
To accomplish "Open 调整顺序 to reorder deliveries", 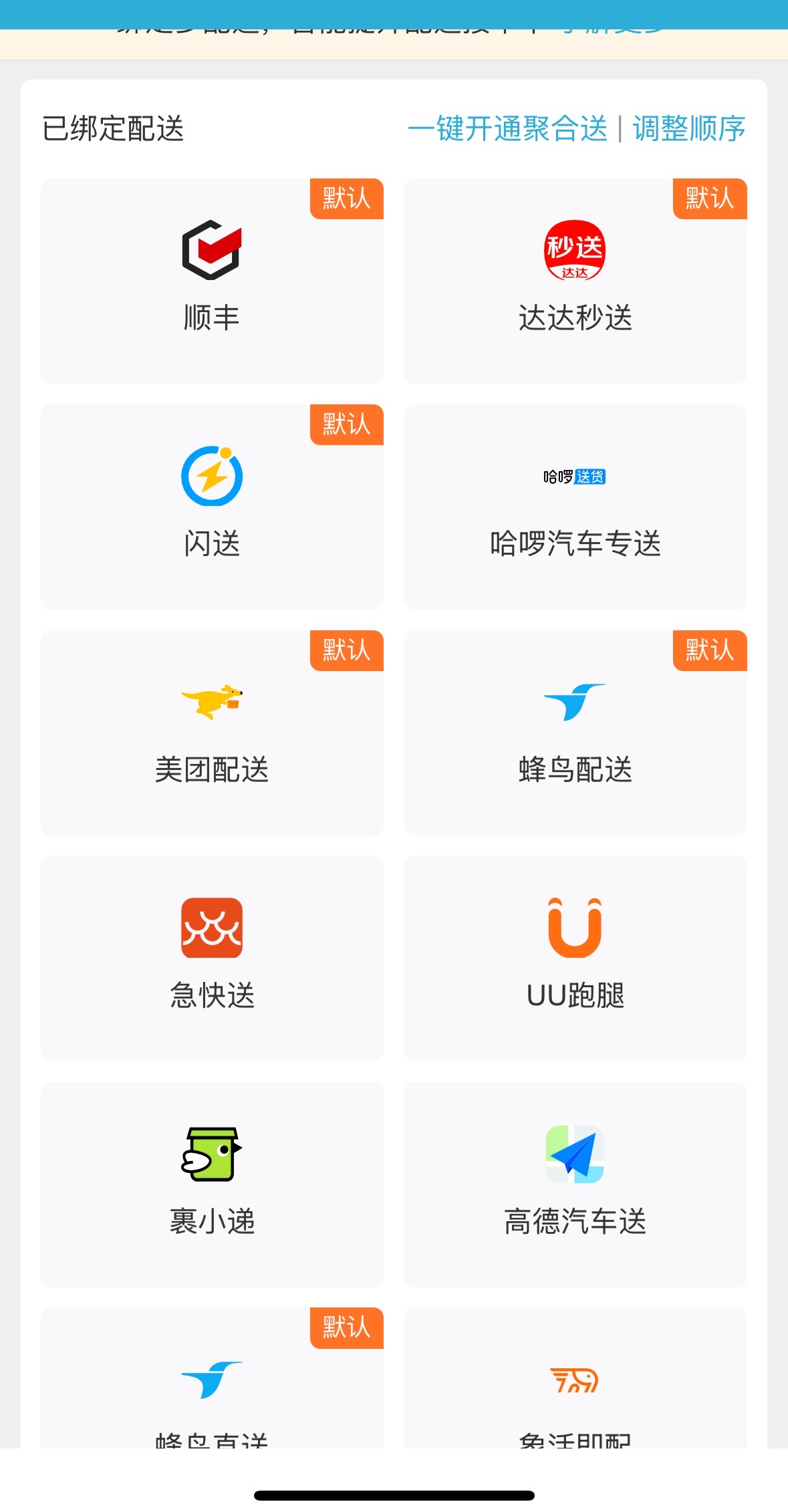I will 688,128.
